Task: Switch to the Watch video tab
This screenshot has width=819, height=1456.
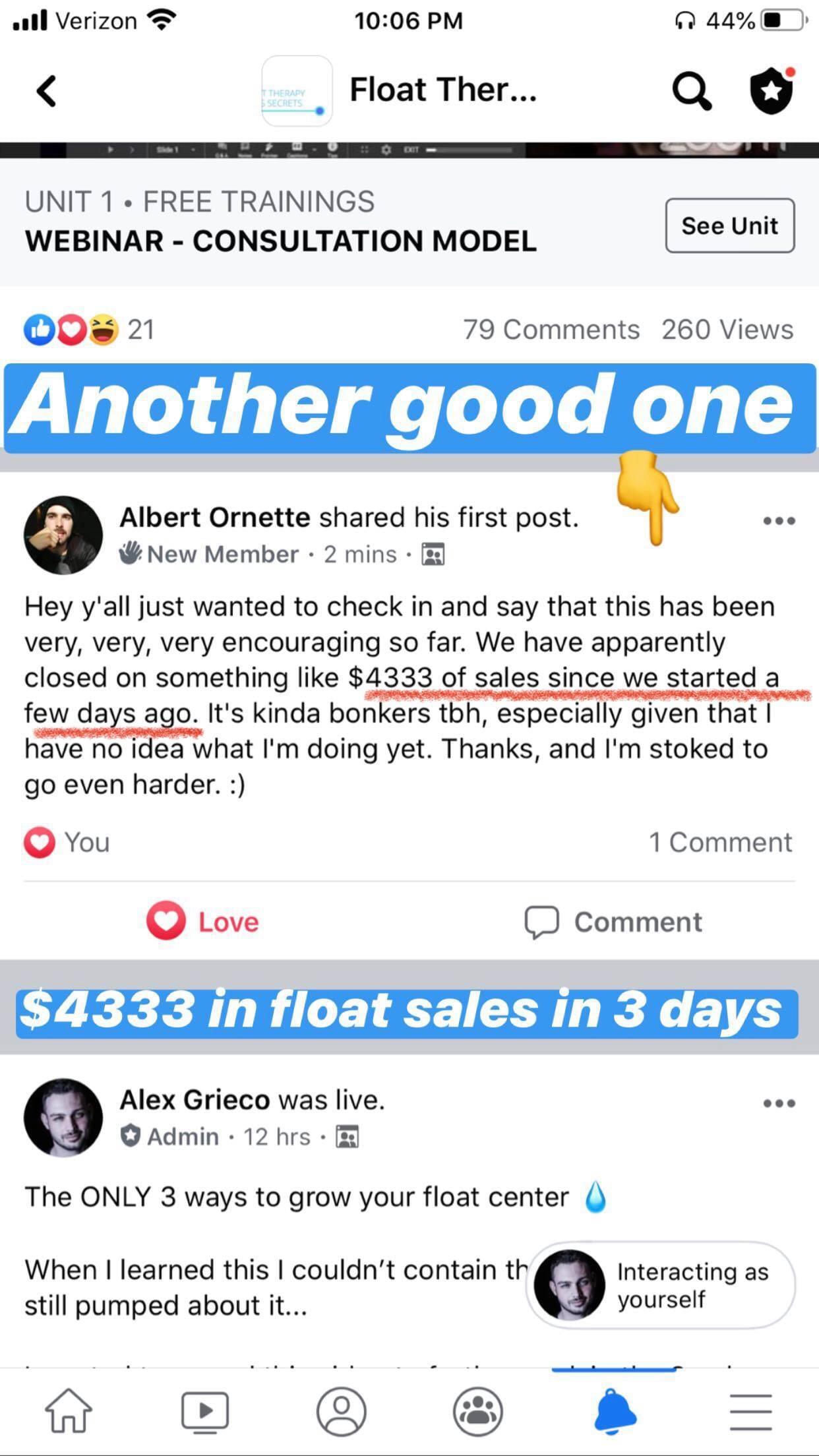Action: (x=205, y=1411)
